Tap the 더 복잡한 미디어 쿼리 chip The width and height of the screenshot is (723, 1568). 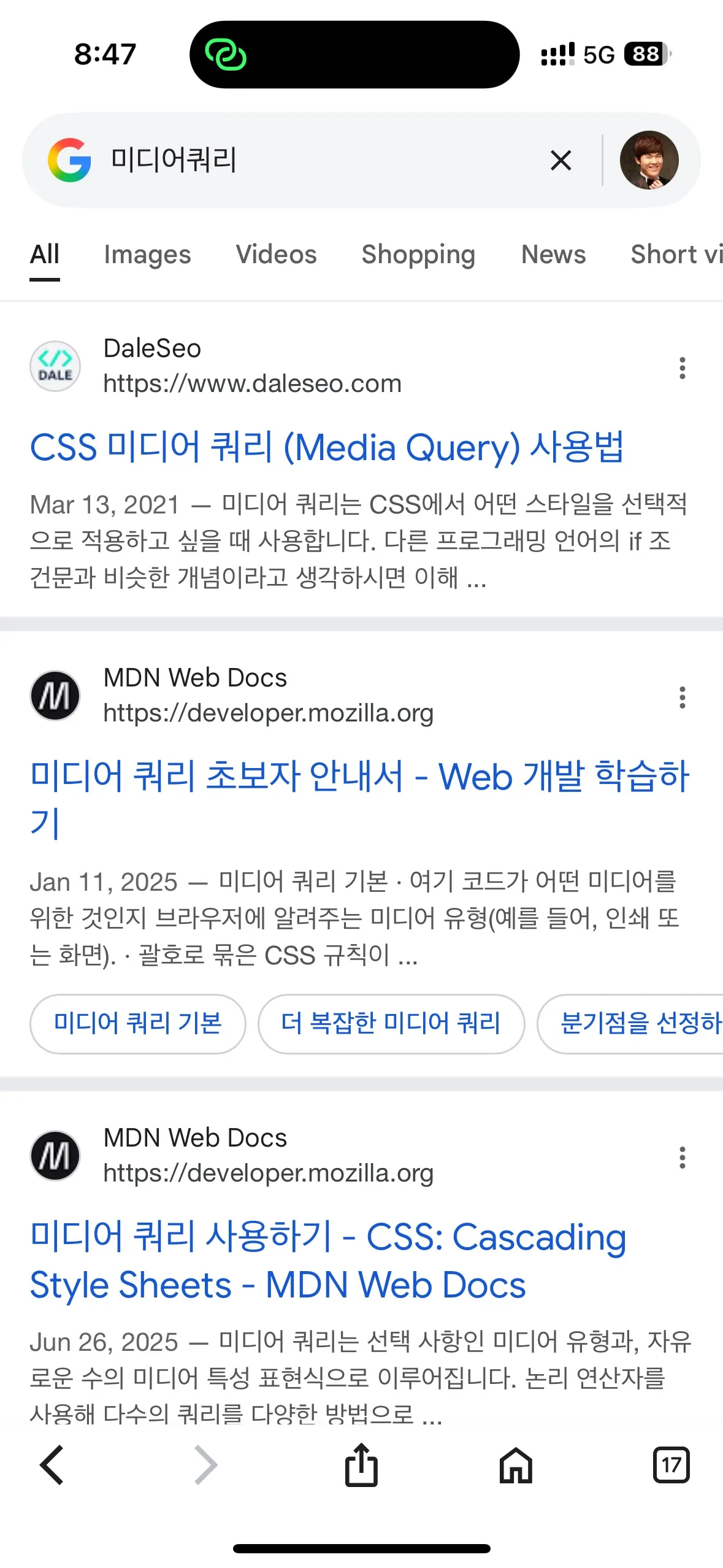pos(391,1023)
